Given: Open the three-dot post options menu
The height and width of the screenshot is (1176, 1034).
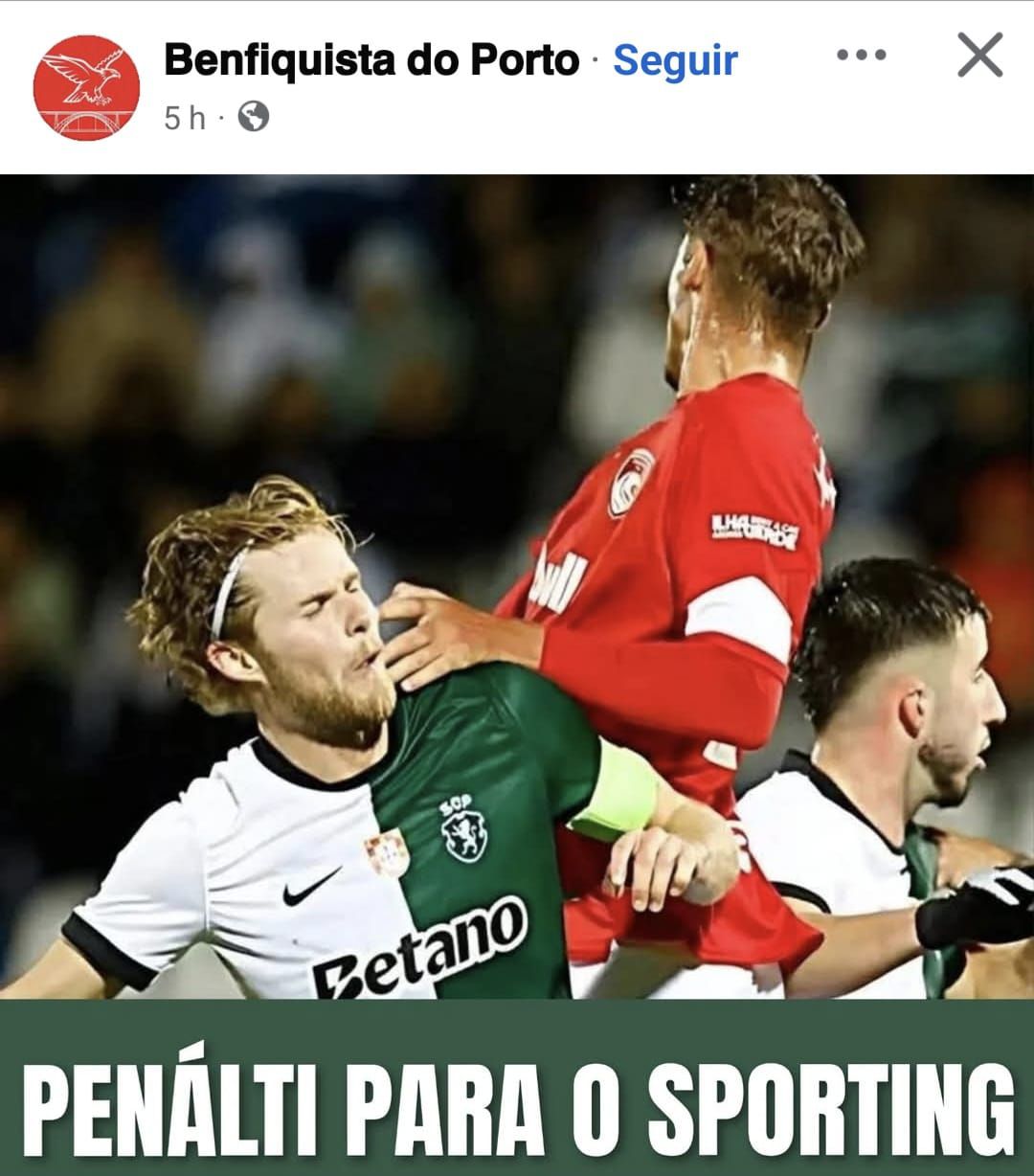Looking at the screenshot, I should tap(861, 56).
